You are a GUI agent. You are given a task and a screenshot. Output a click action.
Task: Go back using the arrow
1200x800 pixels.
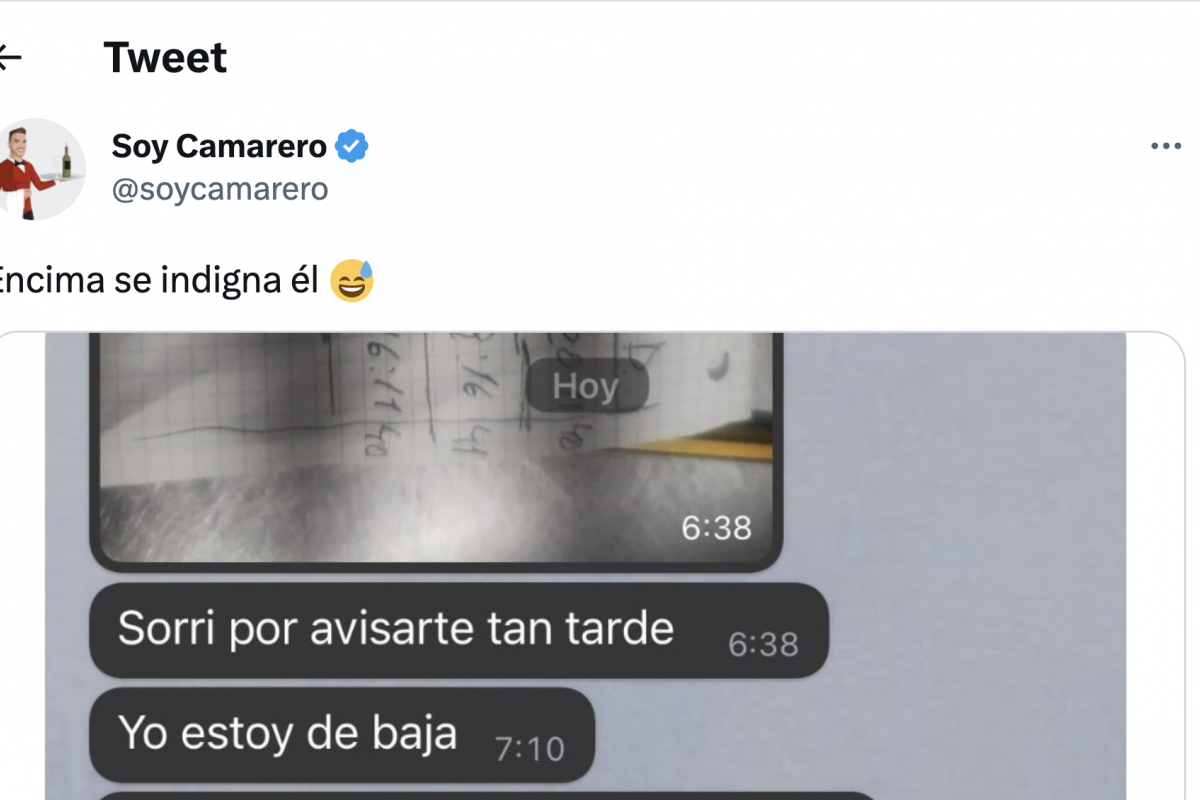9,58
